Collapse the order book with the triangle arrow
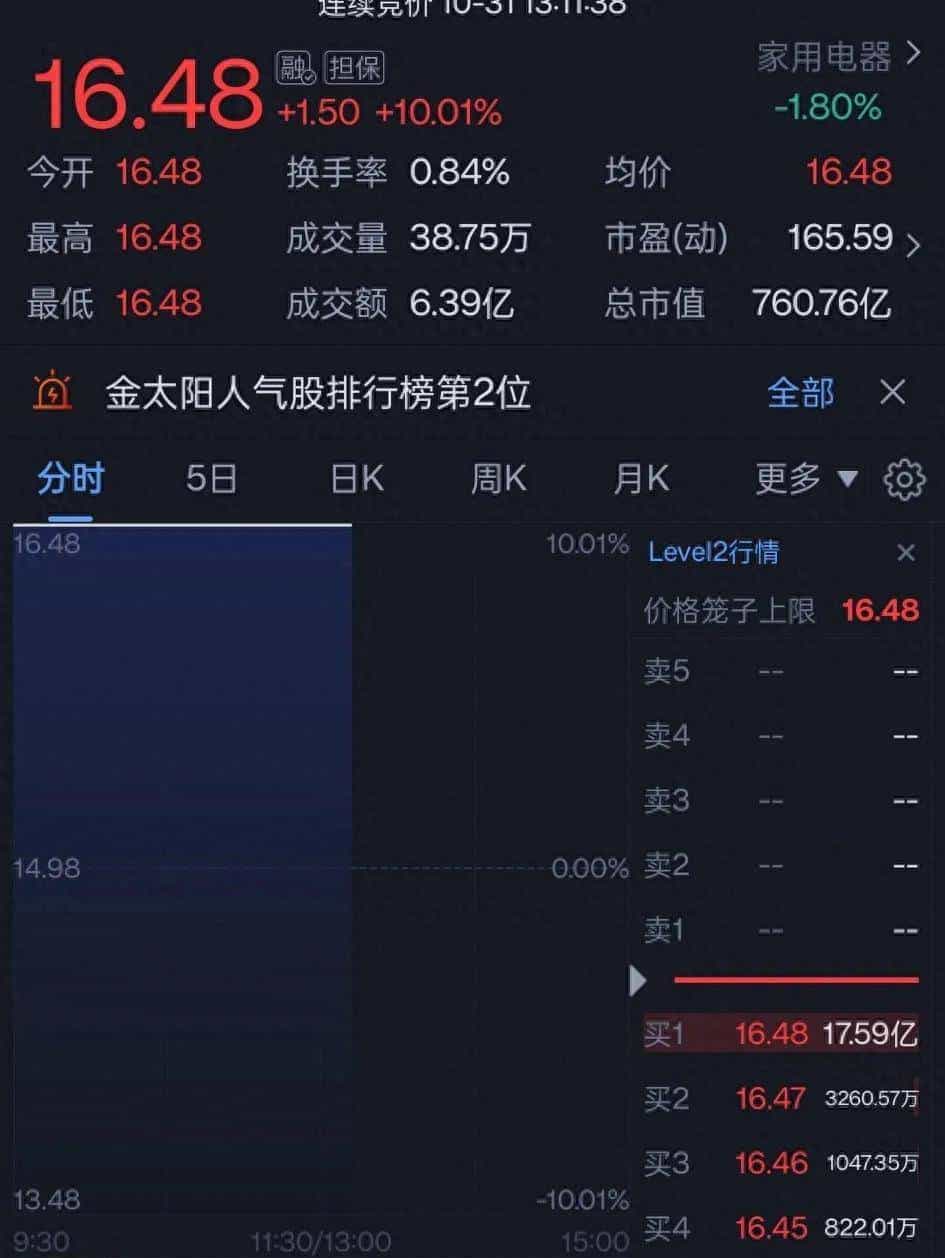This screenshot has height=1258, width=945. (x=637, y=982)
